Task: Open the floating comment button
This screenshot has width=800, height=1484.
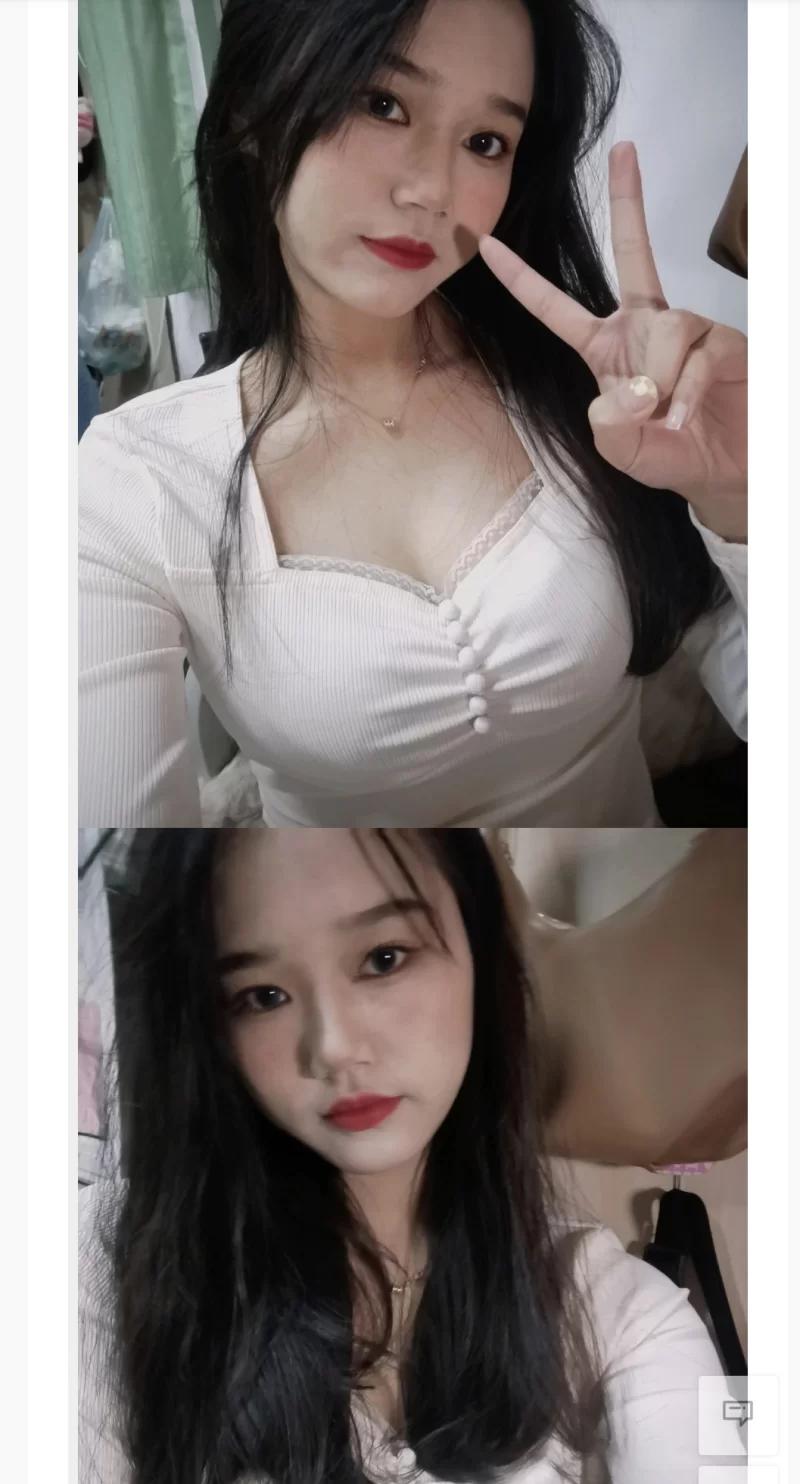Action: coord(738,1413)
